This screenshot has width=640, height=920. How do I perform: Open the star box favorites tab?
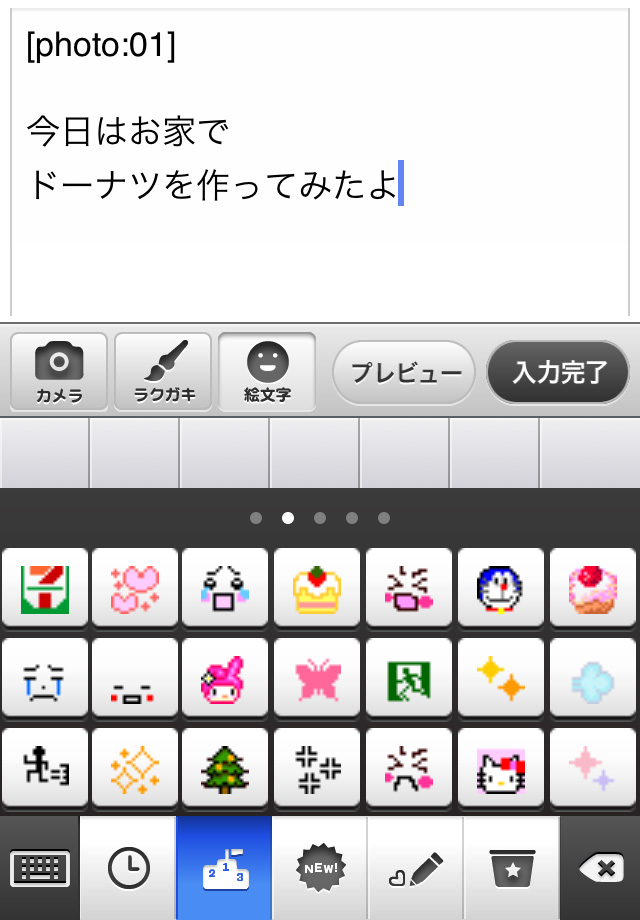click(x=512, y=868)
